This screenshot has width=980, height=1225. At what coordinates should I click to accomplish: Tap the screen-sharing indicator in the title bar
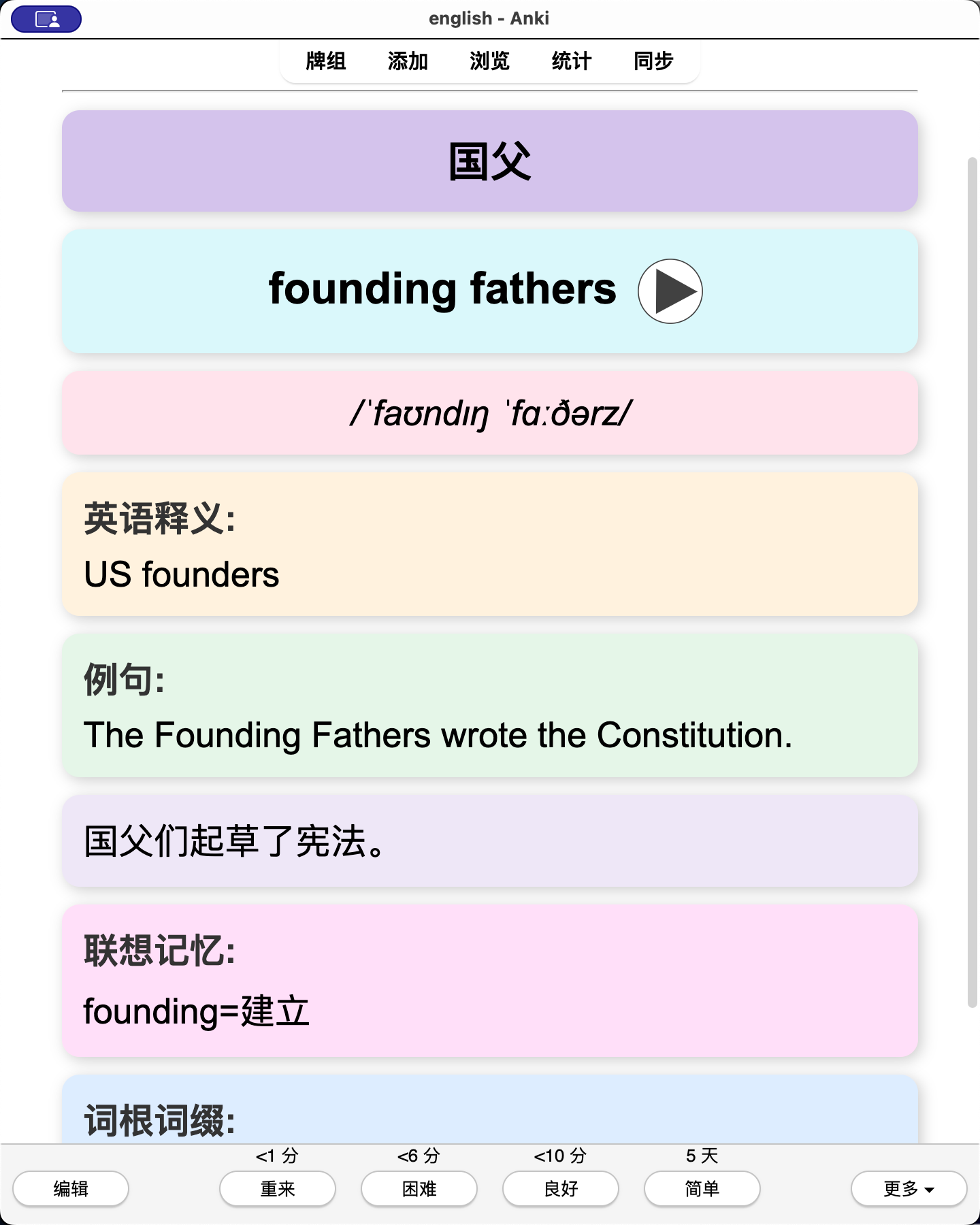46,19
